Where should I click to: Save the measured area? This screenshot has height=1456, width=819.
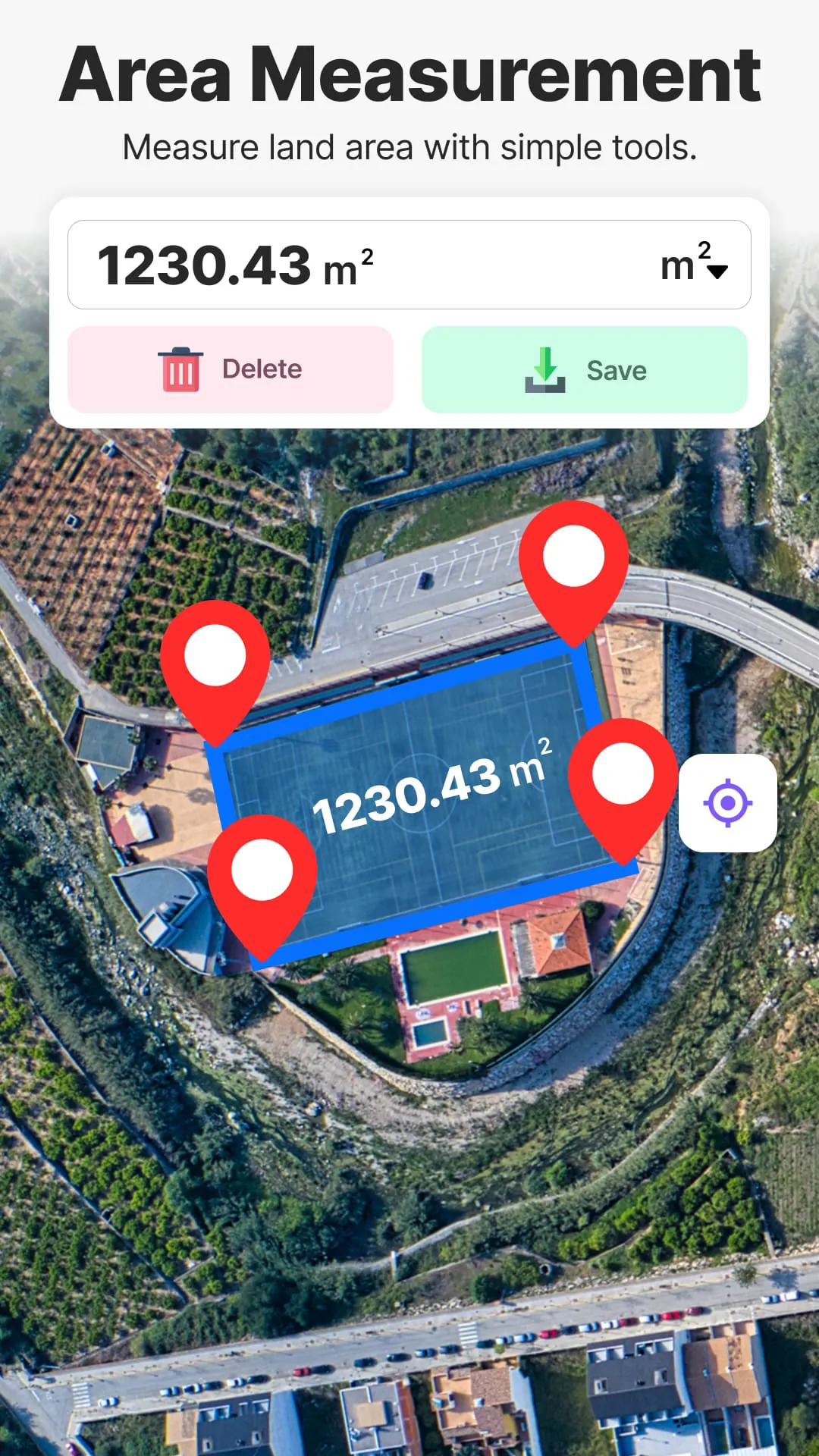(x=585, y=369)
